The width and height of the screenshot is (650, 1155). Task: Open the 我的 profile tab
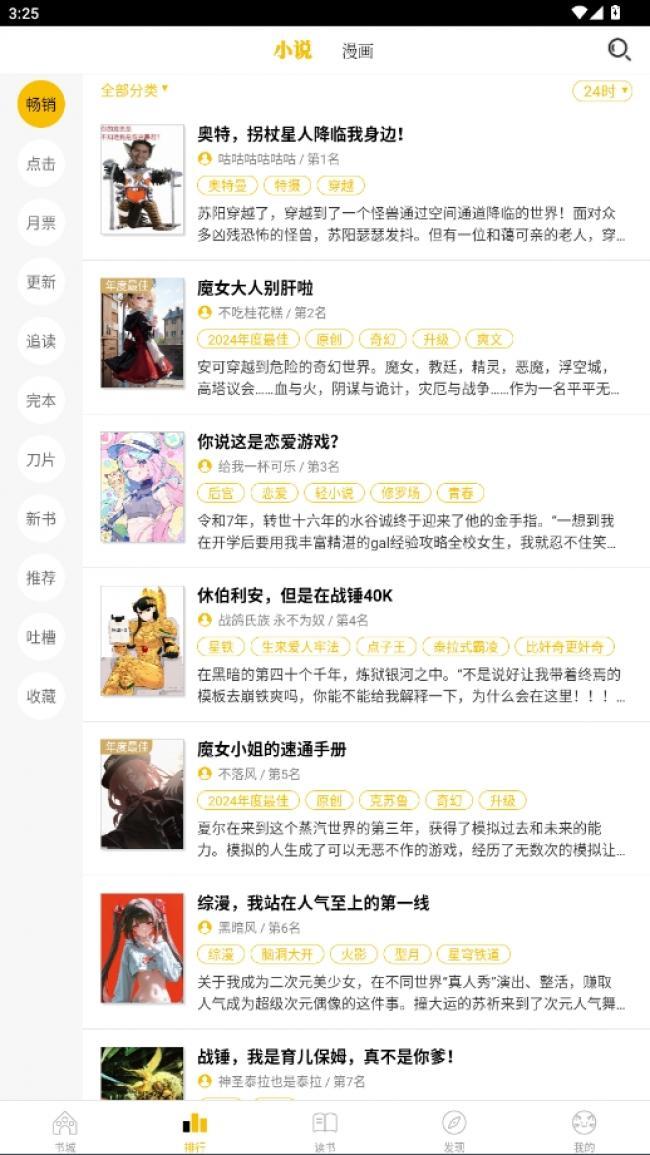tap(584, 1130)
